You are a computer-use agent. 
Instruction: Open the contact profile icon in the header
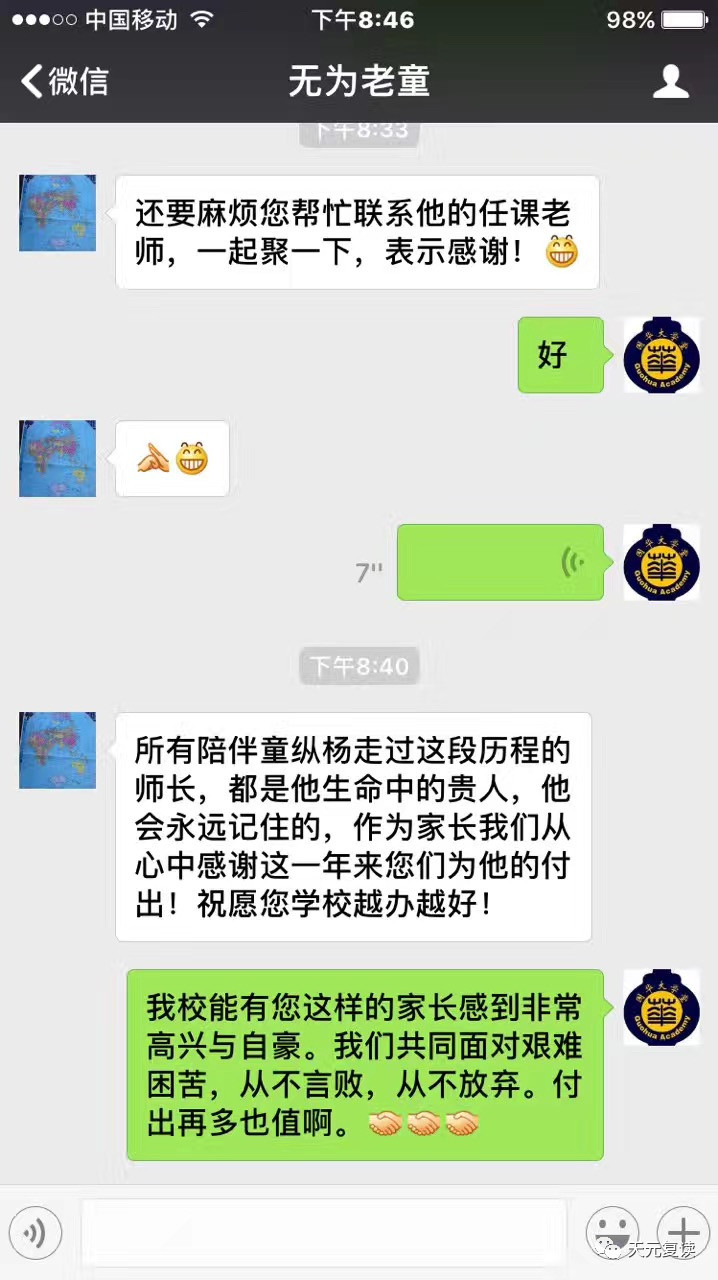[671, 81]
